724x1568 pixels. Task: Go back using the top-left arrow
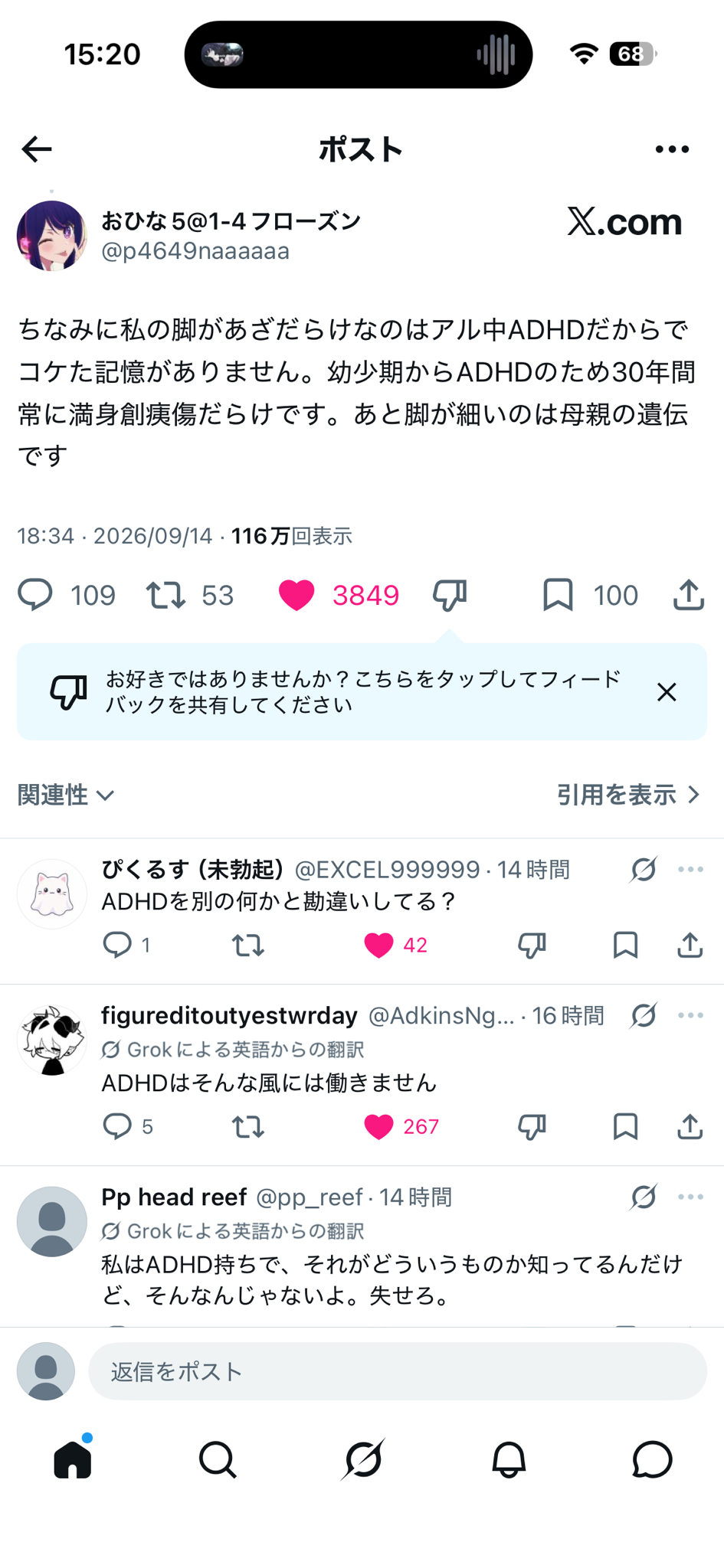36,149
